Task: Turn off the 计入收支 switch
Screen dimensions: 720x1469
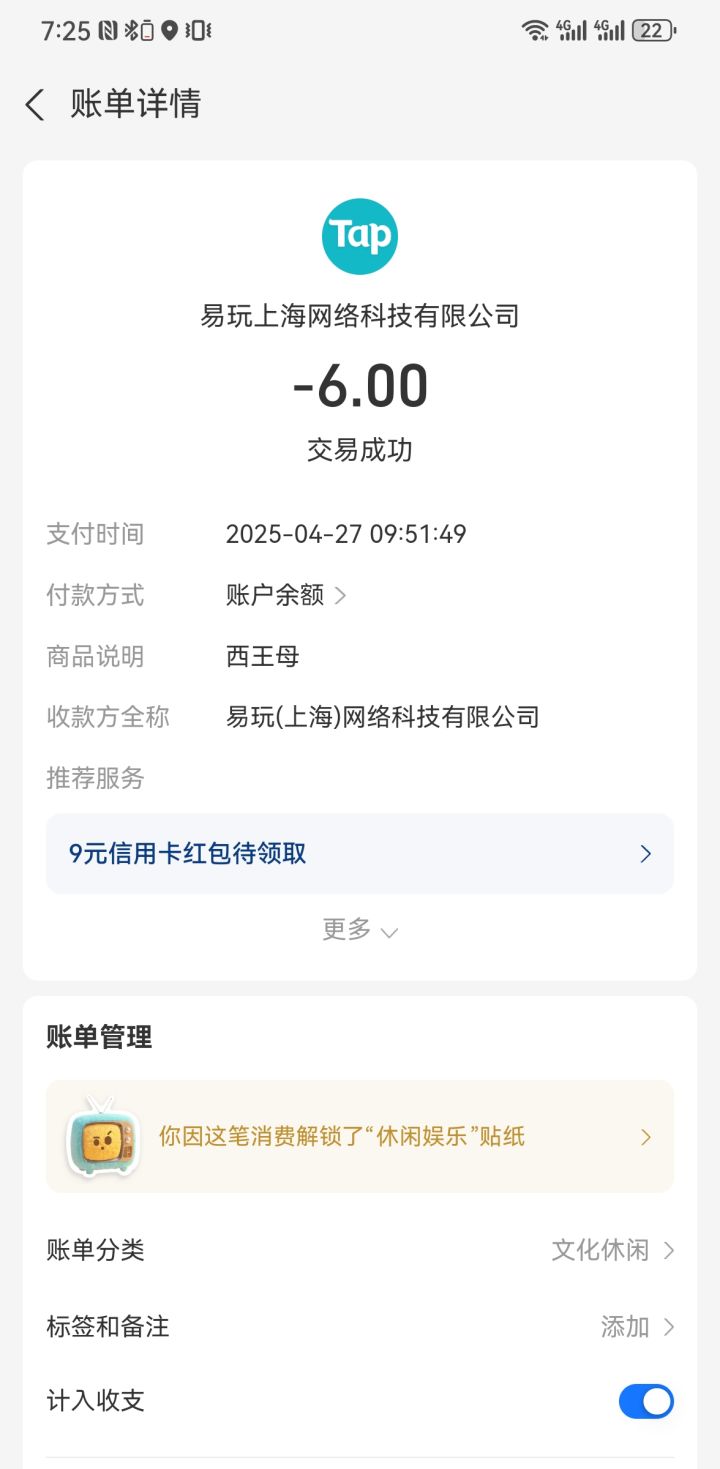Action: click(x=645, y=1401)
